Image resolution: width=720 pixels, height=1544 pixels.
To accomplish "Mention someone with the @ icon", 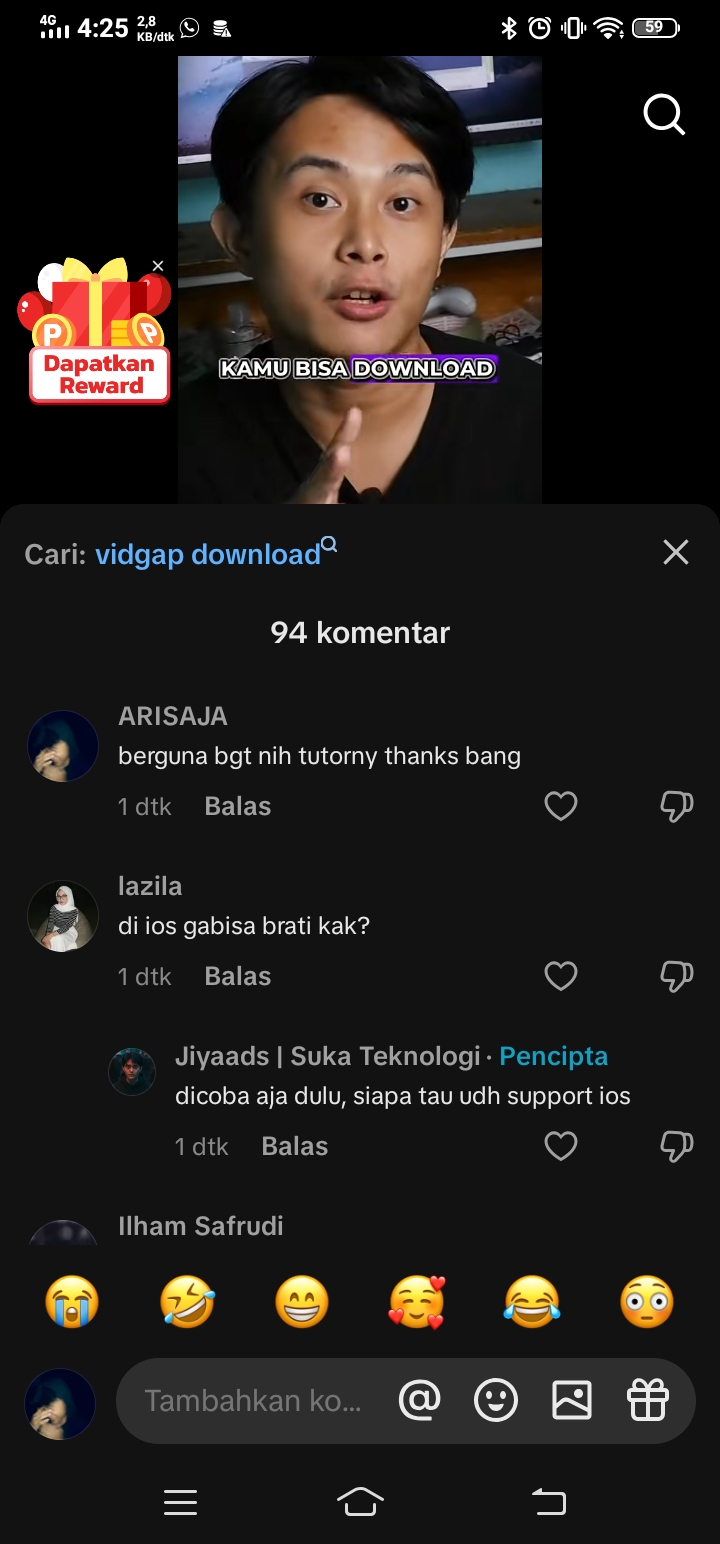I will click(x=420, y=1401).
